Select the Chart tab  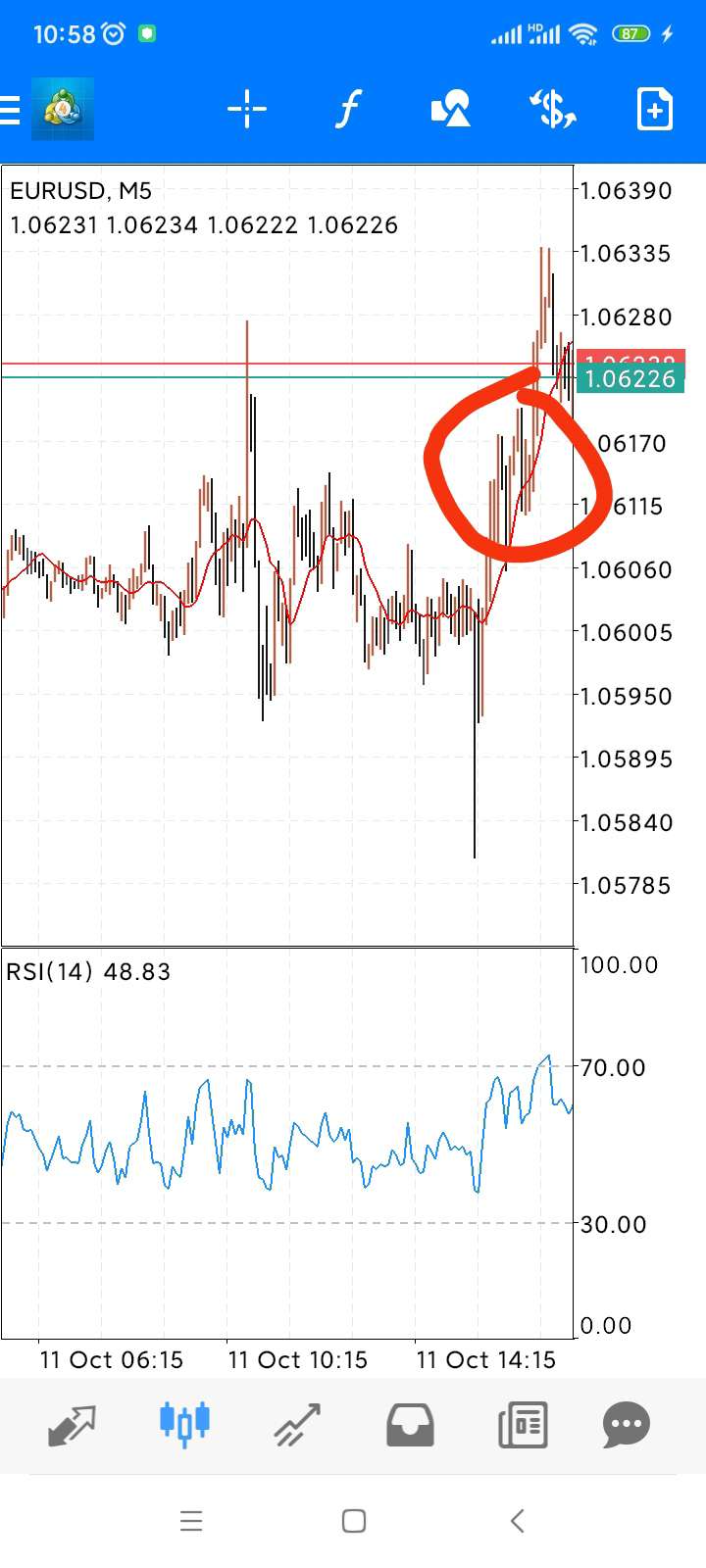[x=184, y=1422]
